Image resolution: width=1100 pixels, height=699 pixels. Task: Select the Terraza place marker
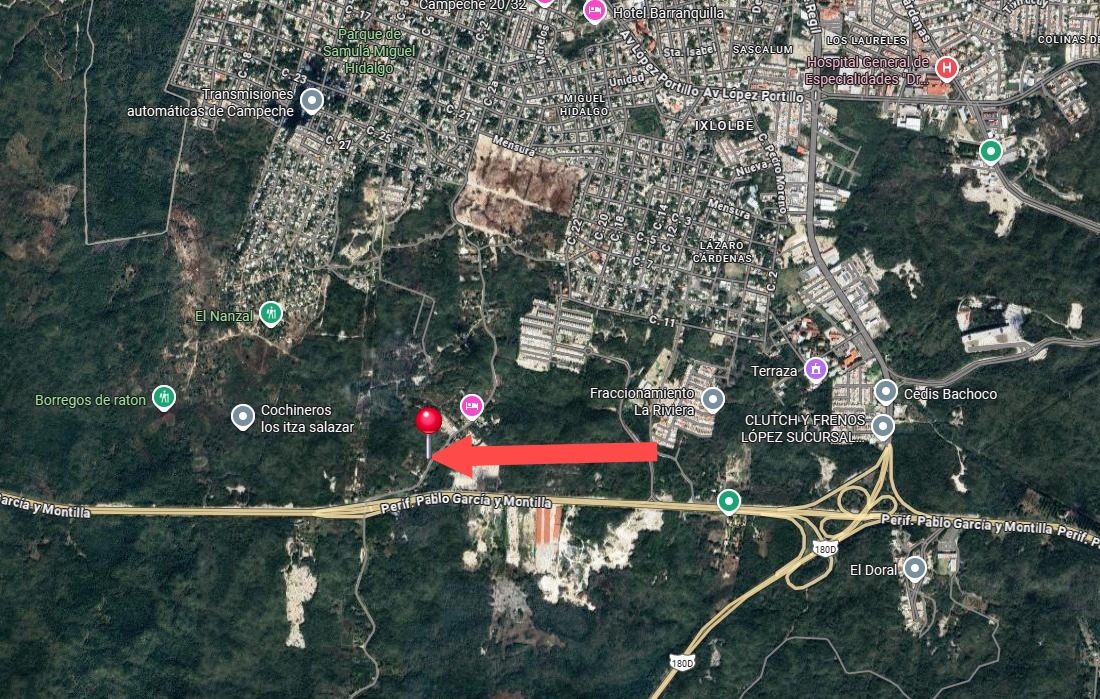[x=816, y=369]
